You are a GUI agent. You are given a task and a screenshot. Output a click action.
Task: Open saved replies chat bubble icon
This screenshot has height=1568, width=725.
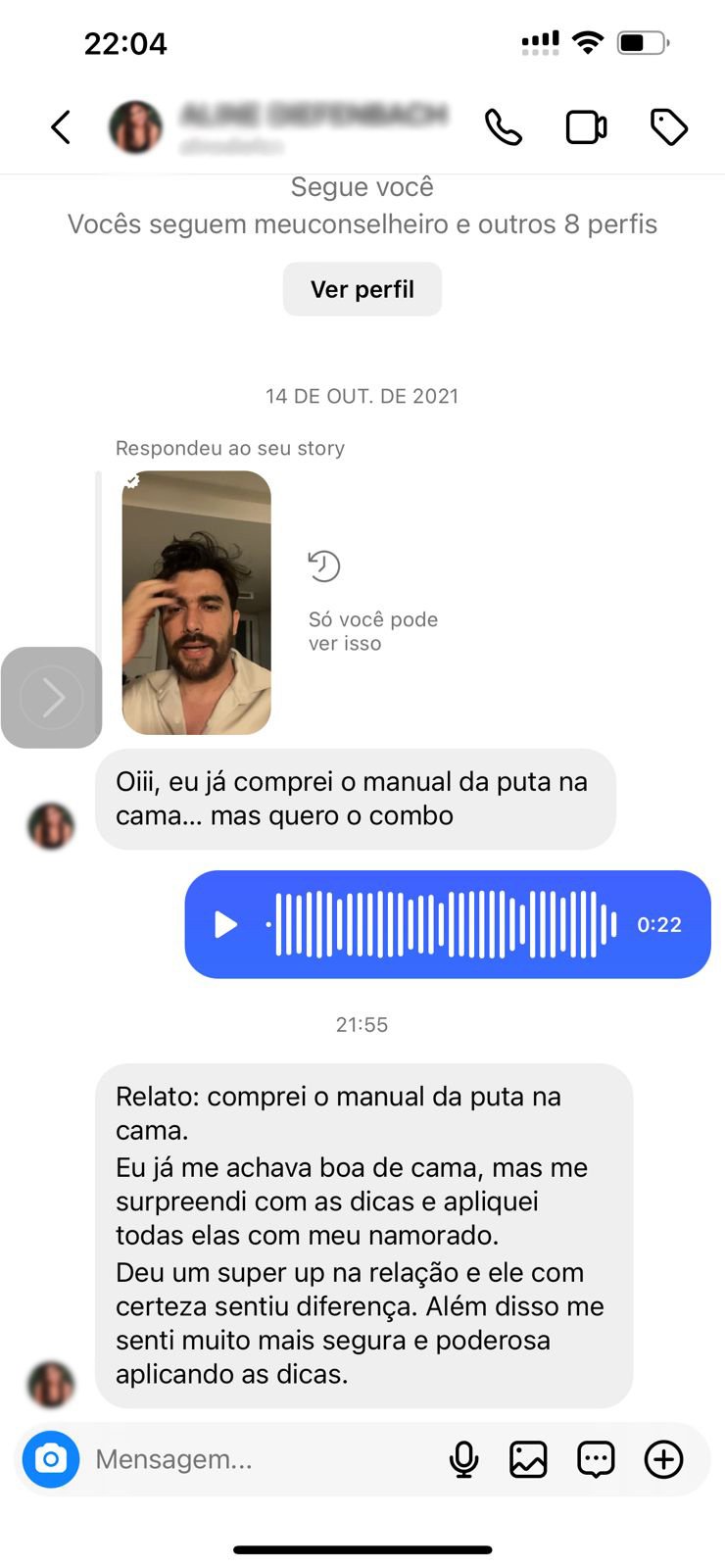[x=596, y=1459]
